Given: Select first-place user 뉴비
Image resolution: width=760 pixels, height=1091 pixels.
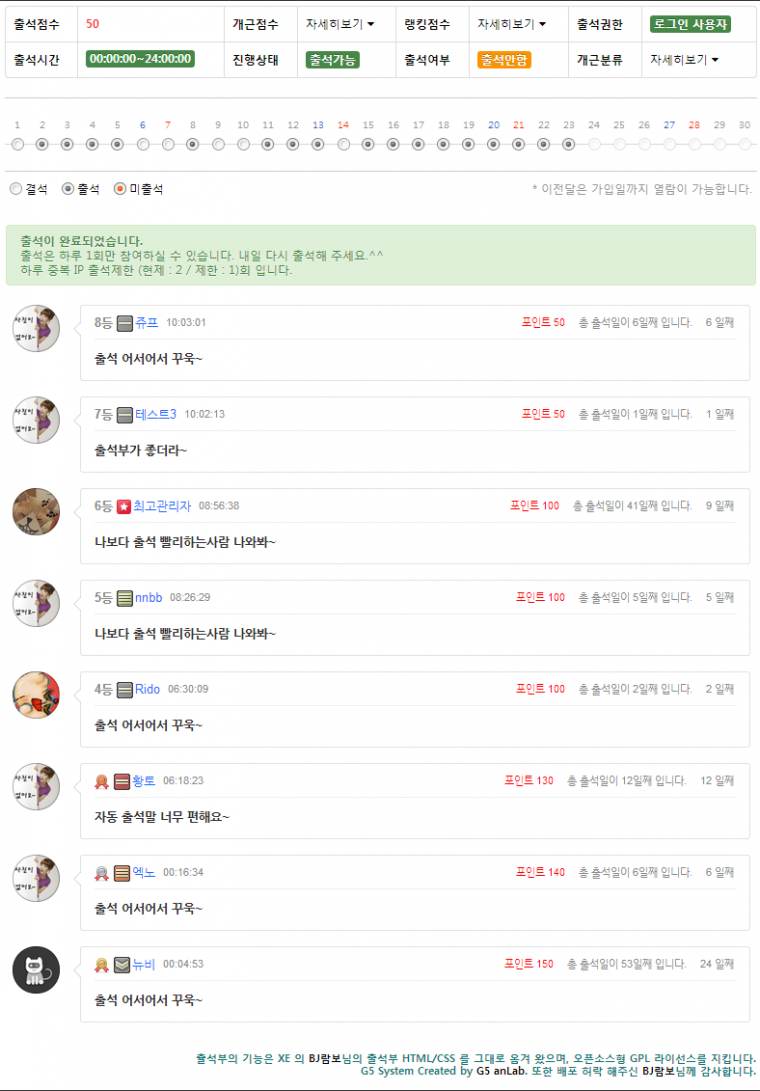Looking at the screenshot, I should pyautogui.click(x=144, y=965).
